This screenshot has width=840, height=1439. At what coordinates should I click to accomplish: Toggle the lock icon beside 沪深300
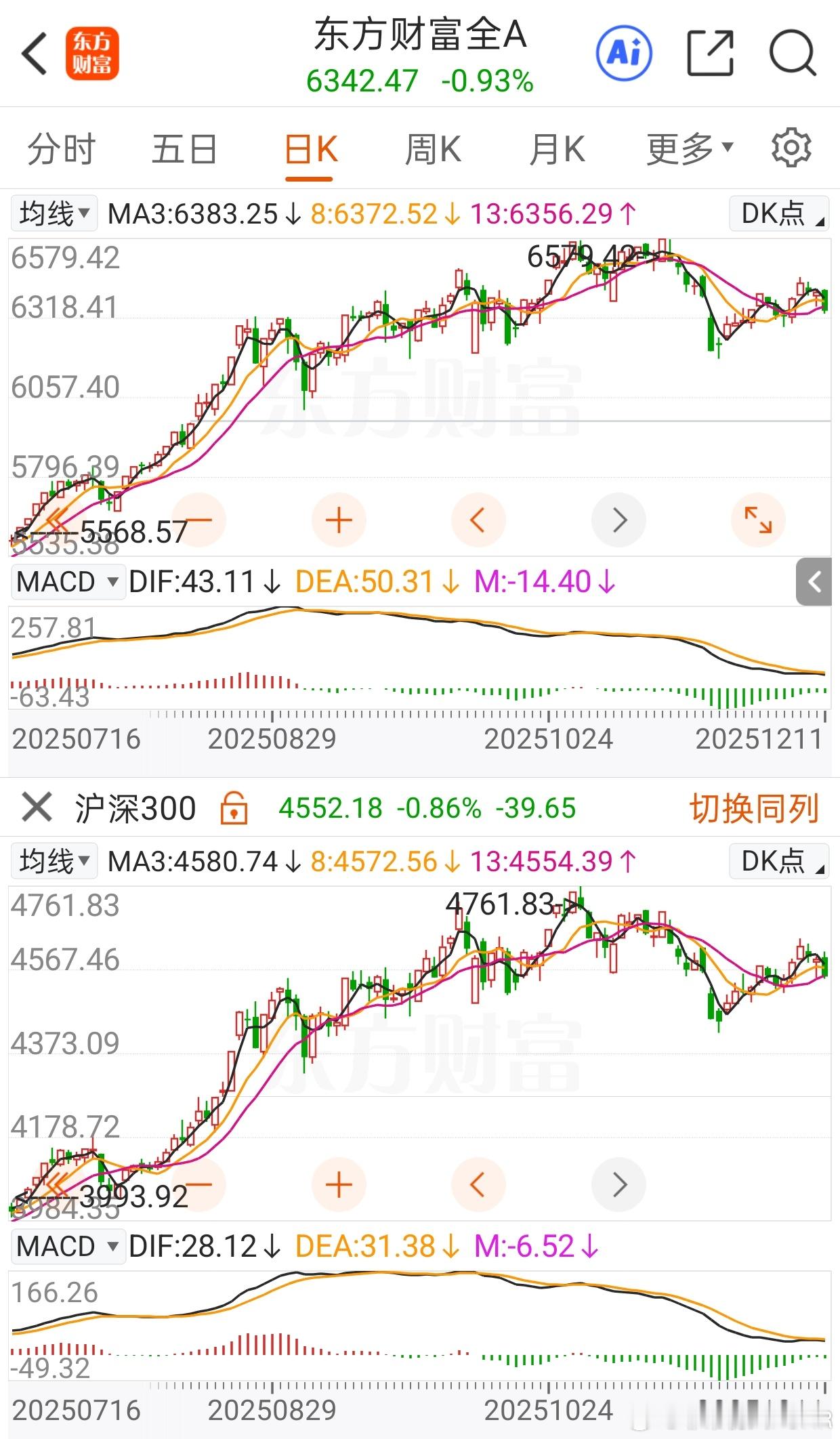point(234,808)
